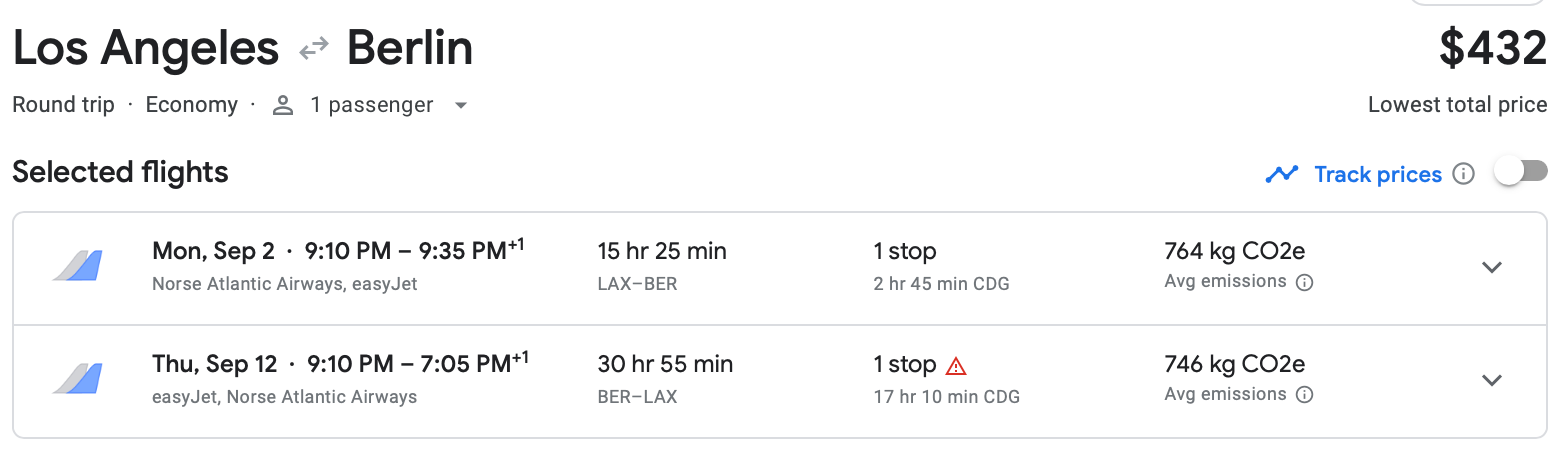Enable the Track prices switch
The image size is (1564, 456).
(1520, 173)
